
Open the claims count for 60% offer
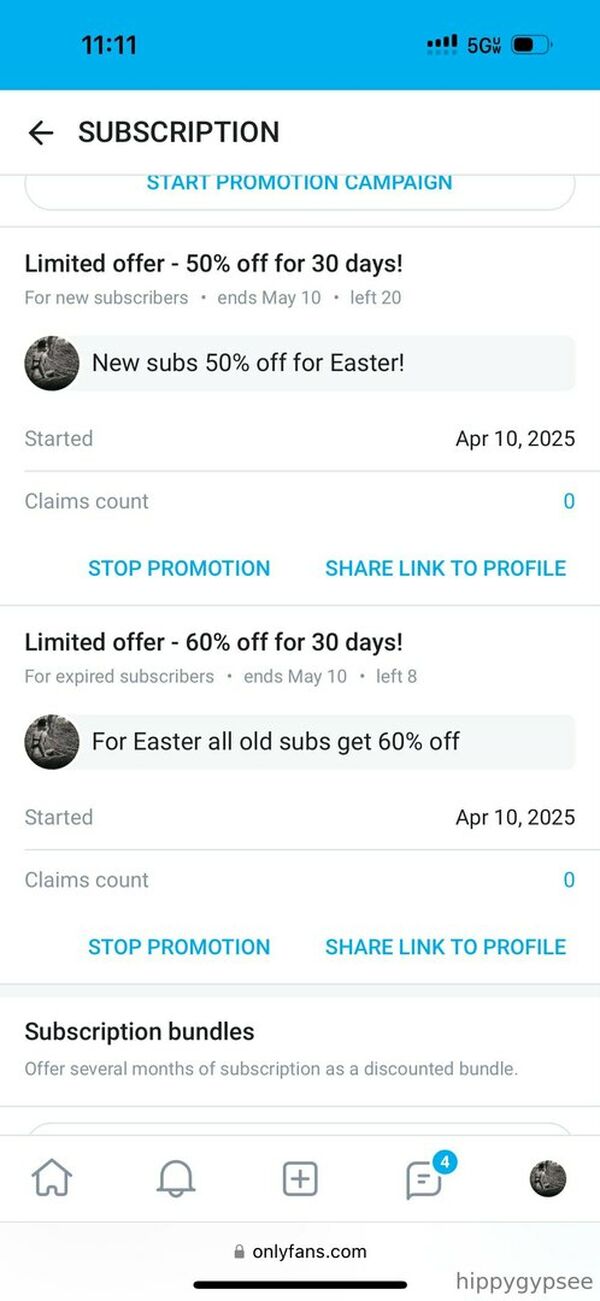(569, 881)
